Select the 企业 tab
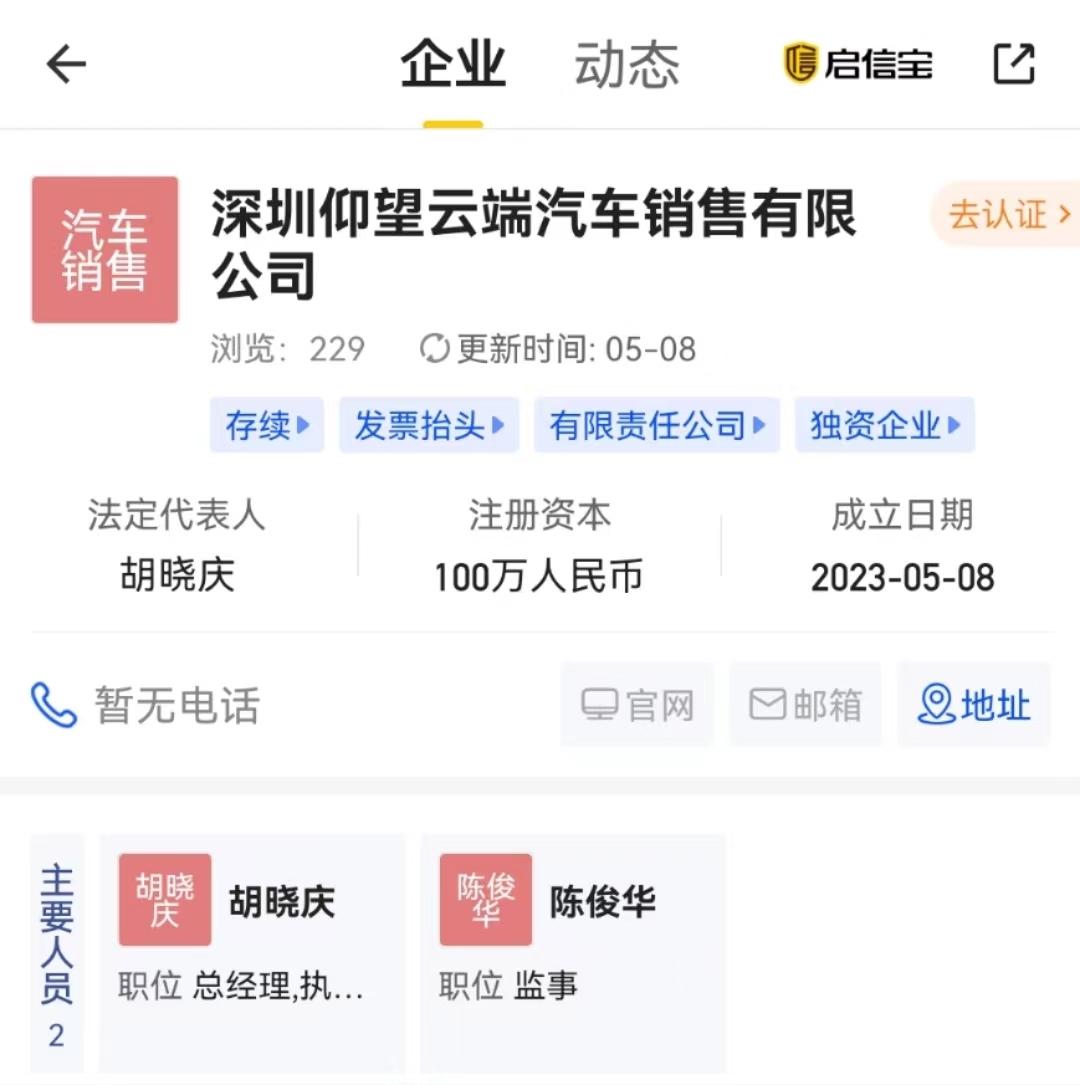Screen dimensions: 1080x1085 pyautogui.click(x=453, y=64)
